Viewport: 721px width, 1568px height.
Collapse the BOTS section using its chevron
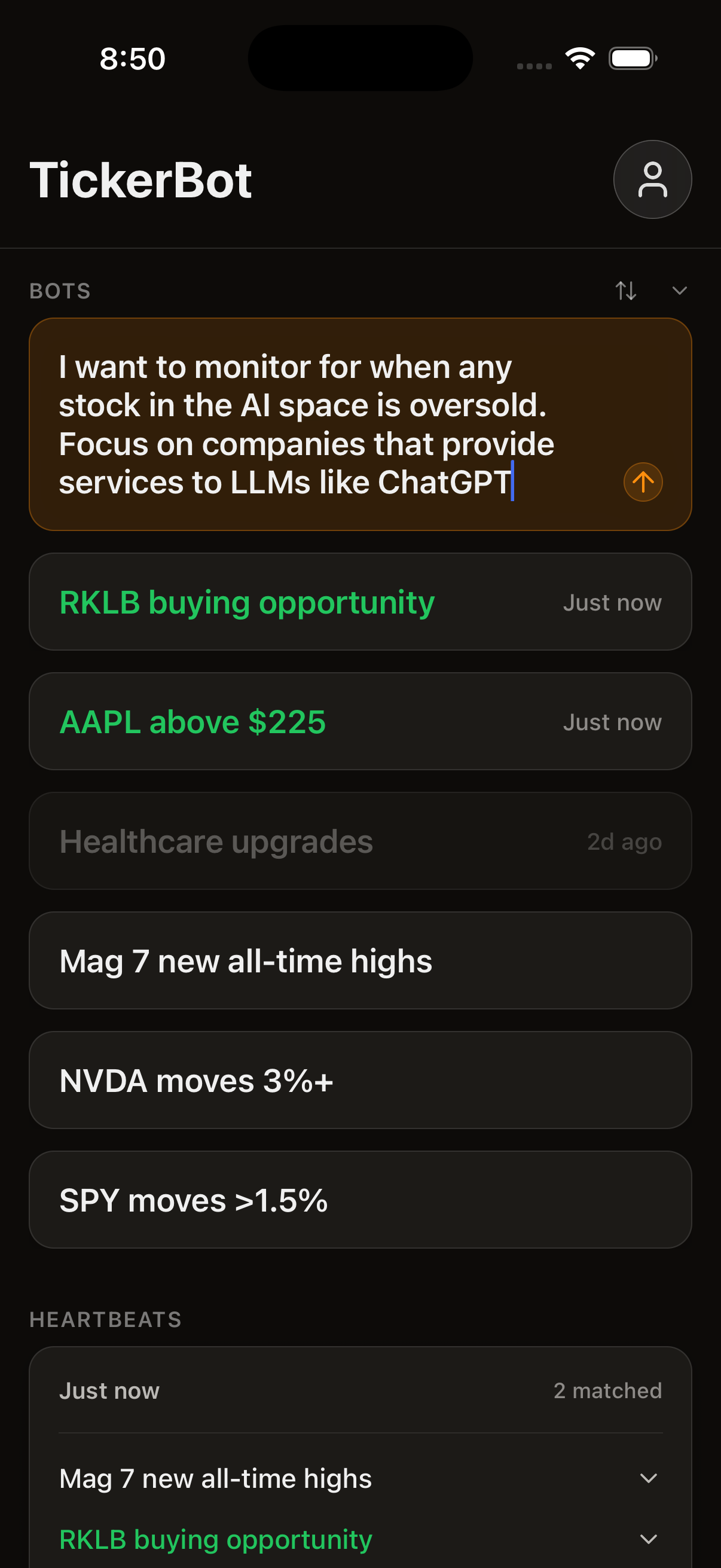(680, 291)
